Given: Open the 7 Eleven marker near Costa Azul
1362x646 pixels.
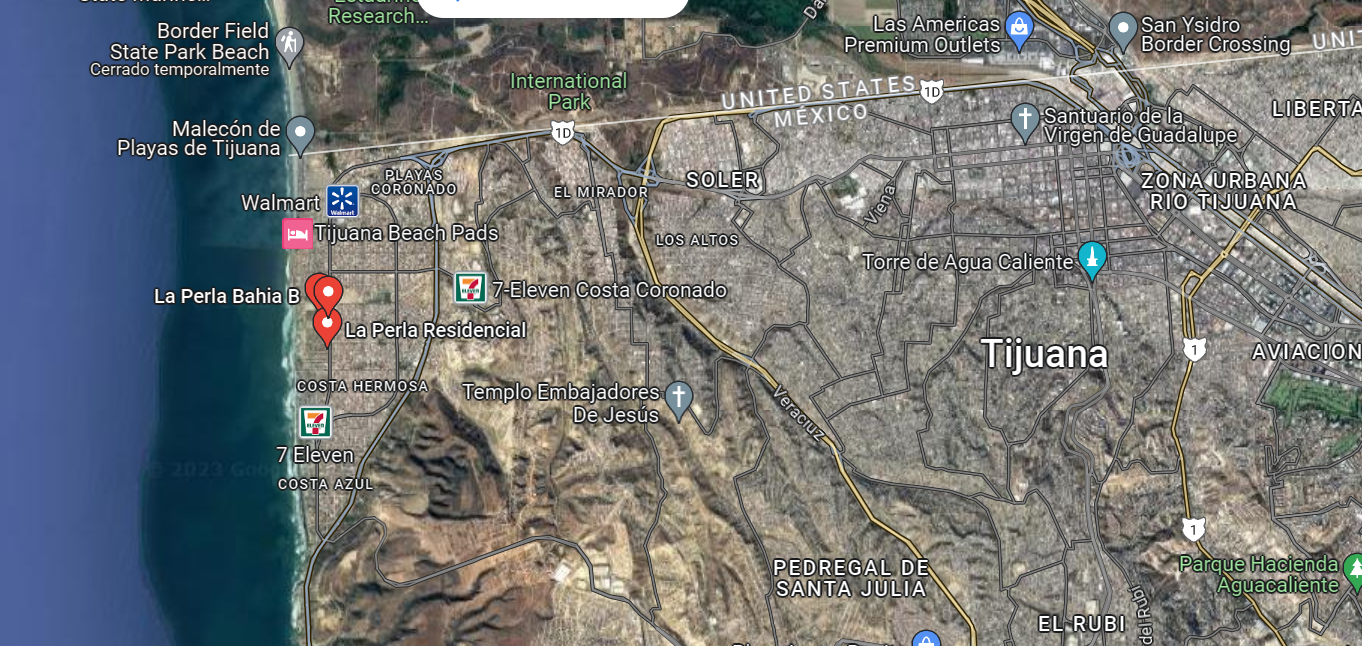Looking at the screenshot, I should 315,422.
